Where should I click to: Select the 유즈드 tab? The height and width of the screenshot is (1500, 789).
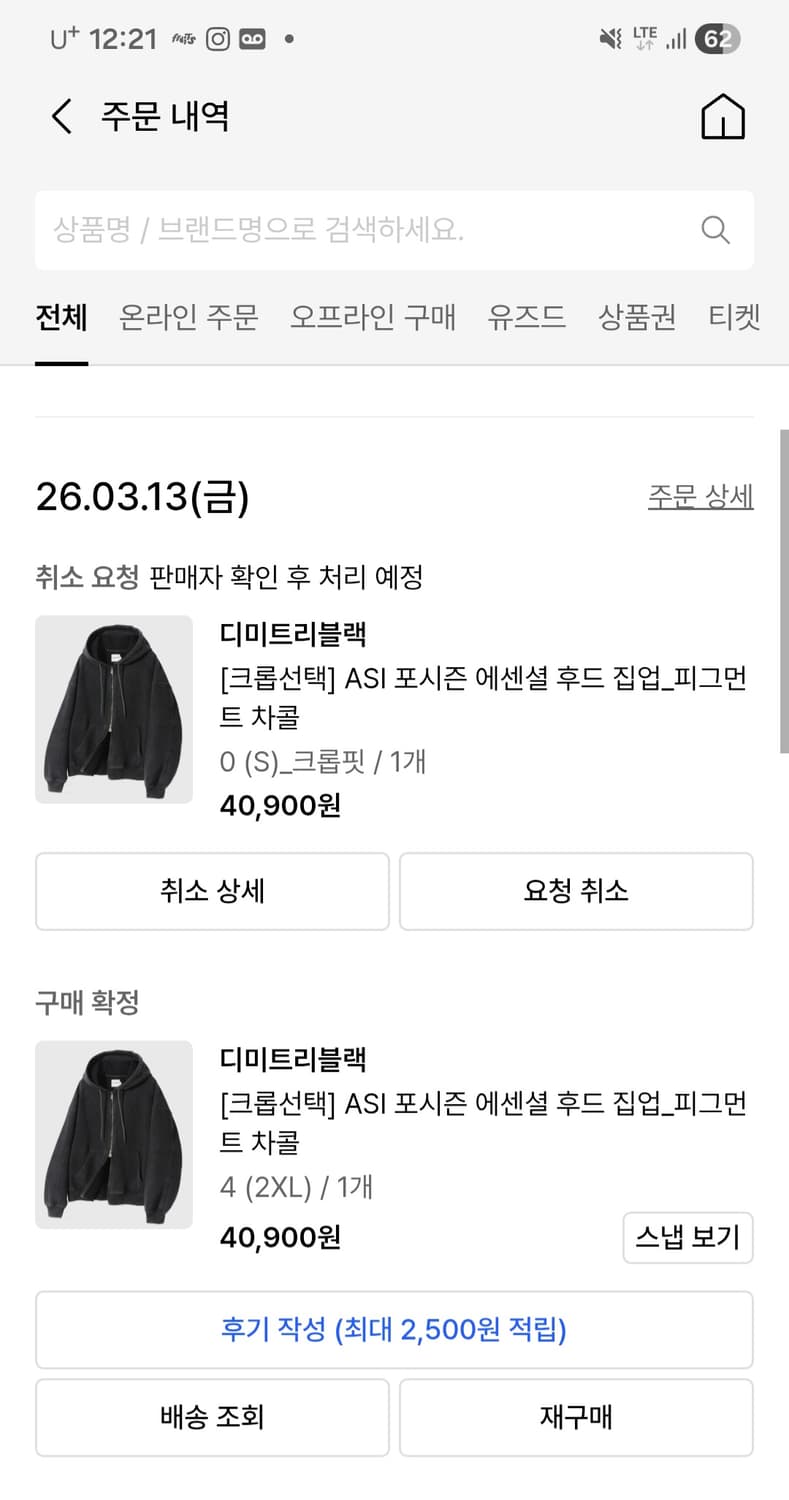click(x=525, y=316)
